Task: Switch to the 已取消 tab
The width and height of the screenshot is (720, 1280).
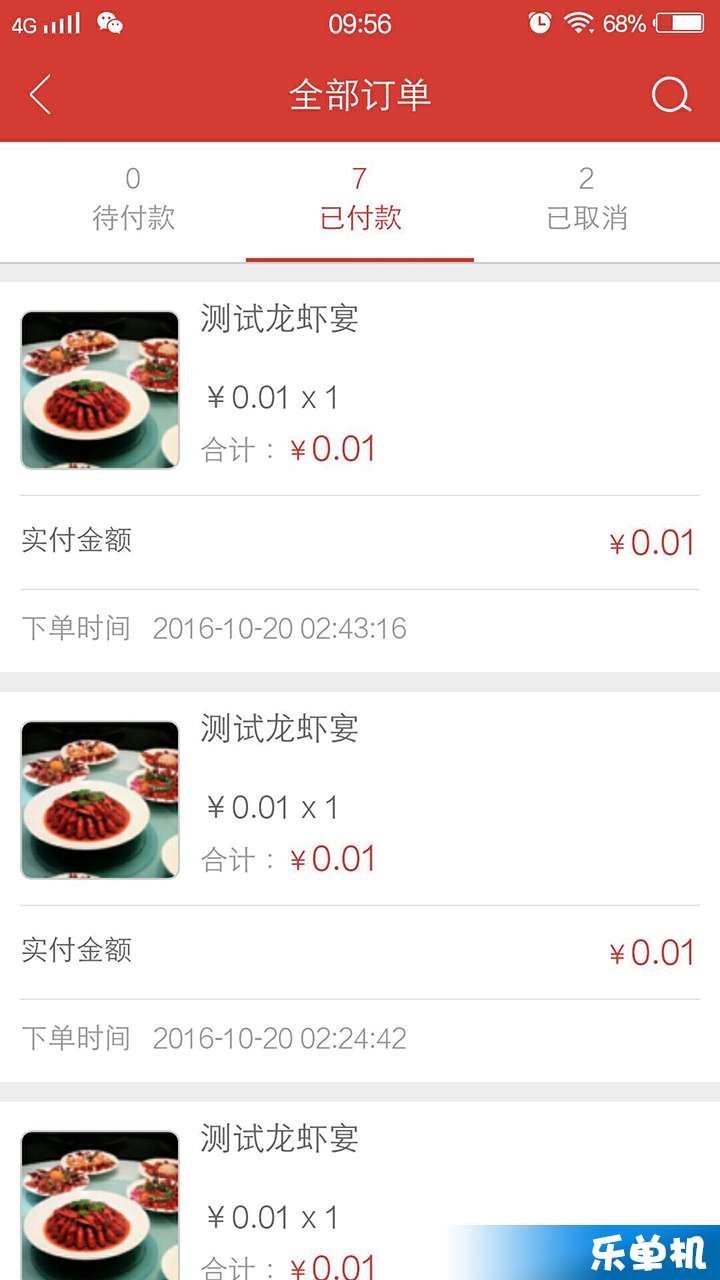Action: (x=587, y=201)
